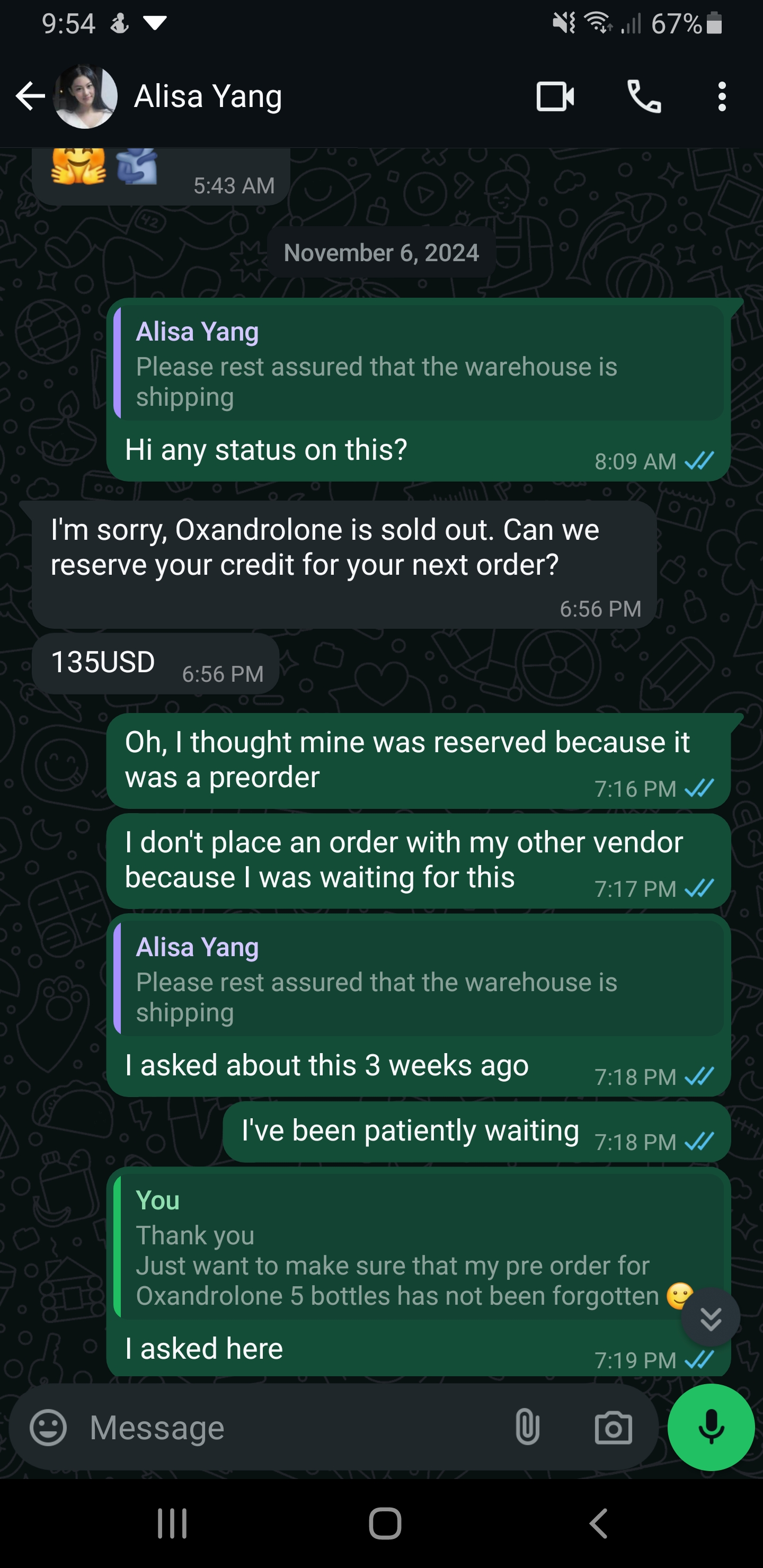763x1568 pixels.
Task: Open recent apps from navigation bar
Action: tap(172, 1524)
